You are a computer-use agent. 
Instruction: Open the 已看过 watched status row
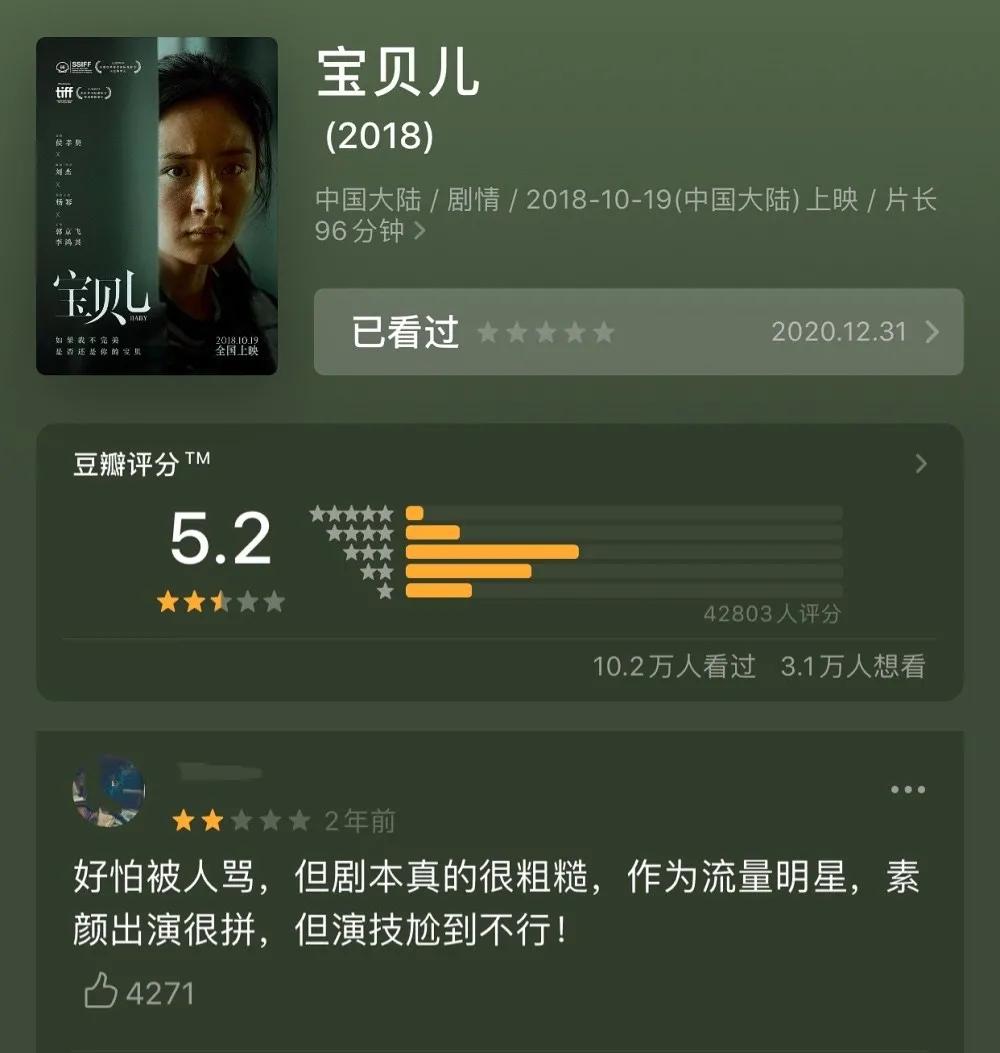tap(638, 332)
